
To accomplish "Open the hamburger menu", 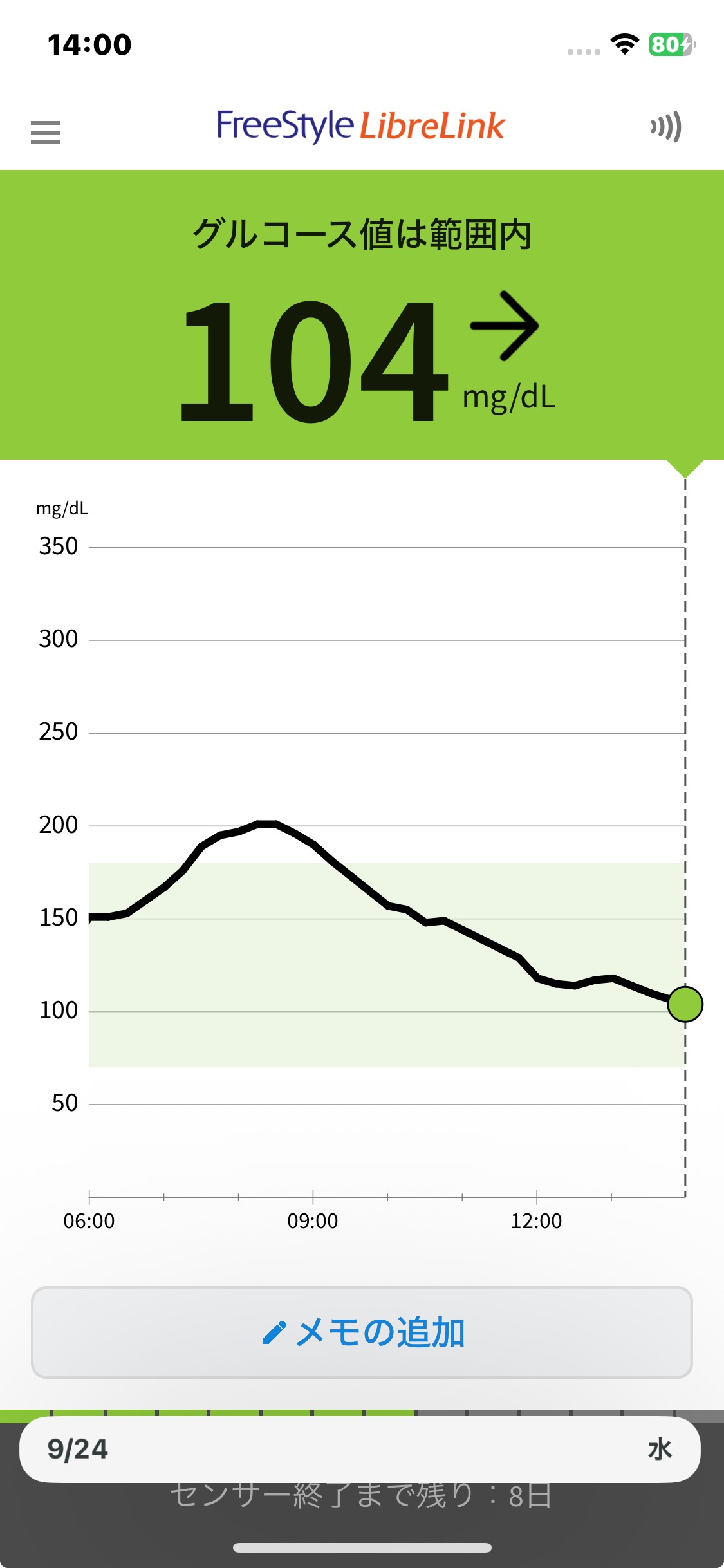I will tap(45, 132).
